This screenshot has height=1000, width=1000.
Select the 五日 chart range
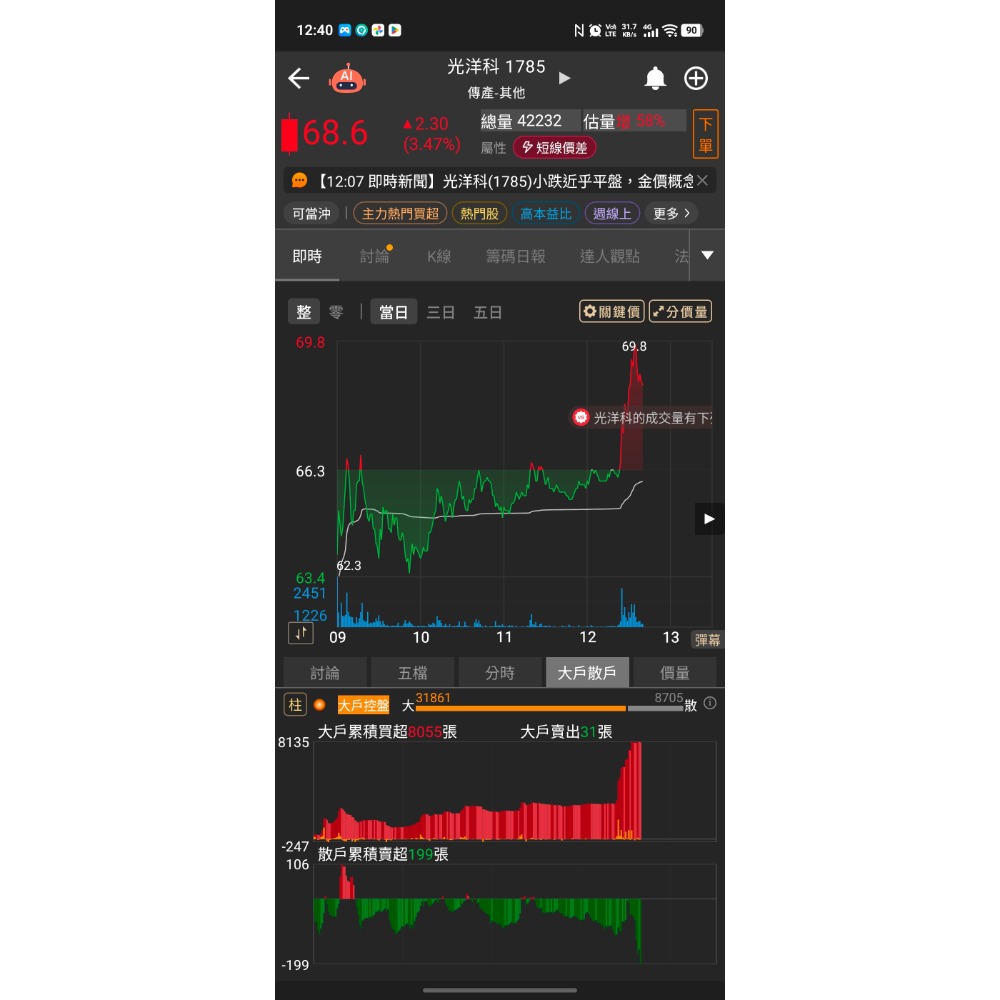[488, 312]
